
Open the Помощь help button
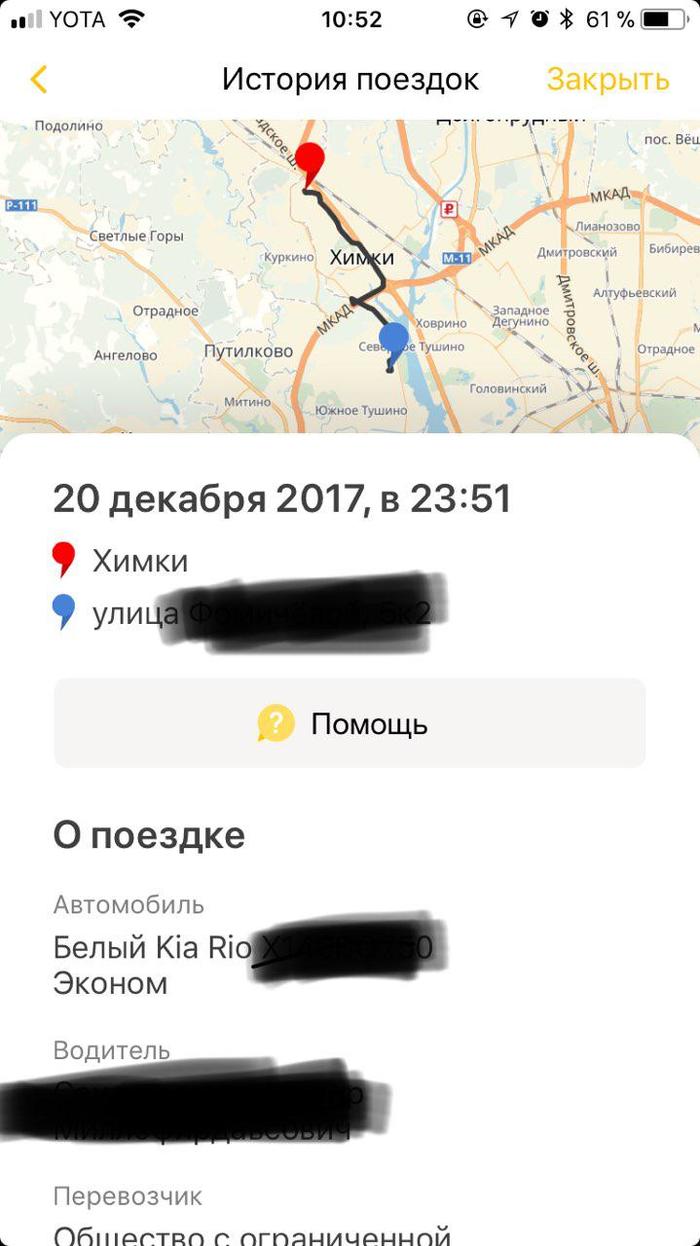349,723
